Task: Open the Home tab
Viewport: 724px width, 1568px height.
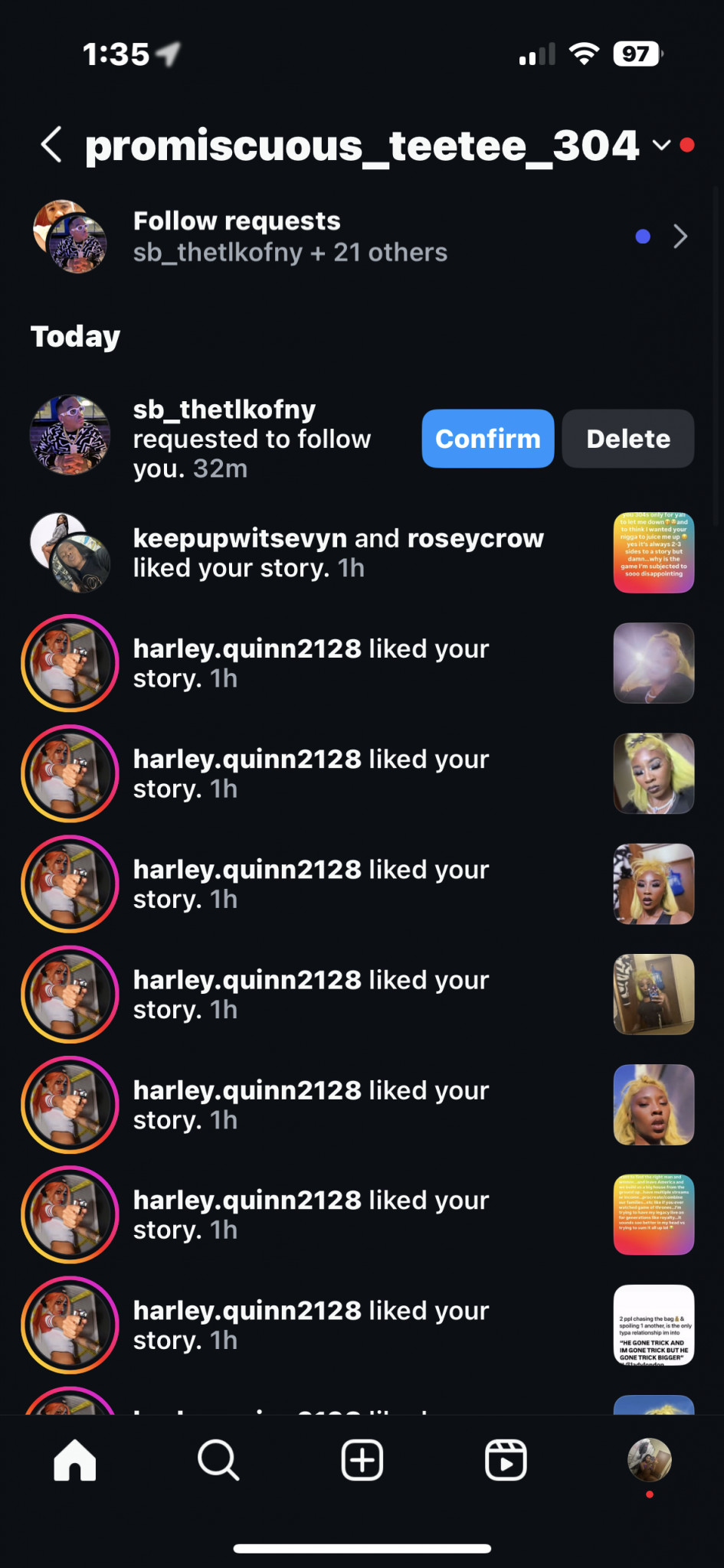Action: 75,1460
